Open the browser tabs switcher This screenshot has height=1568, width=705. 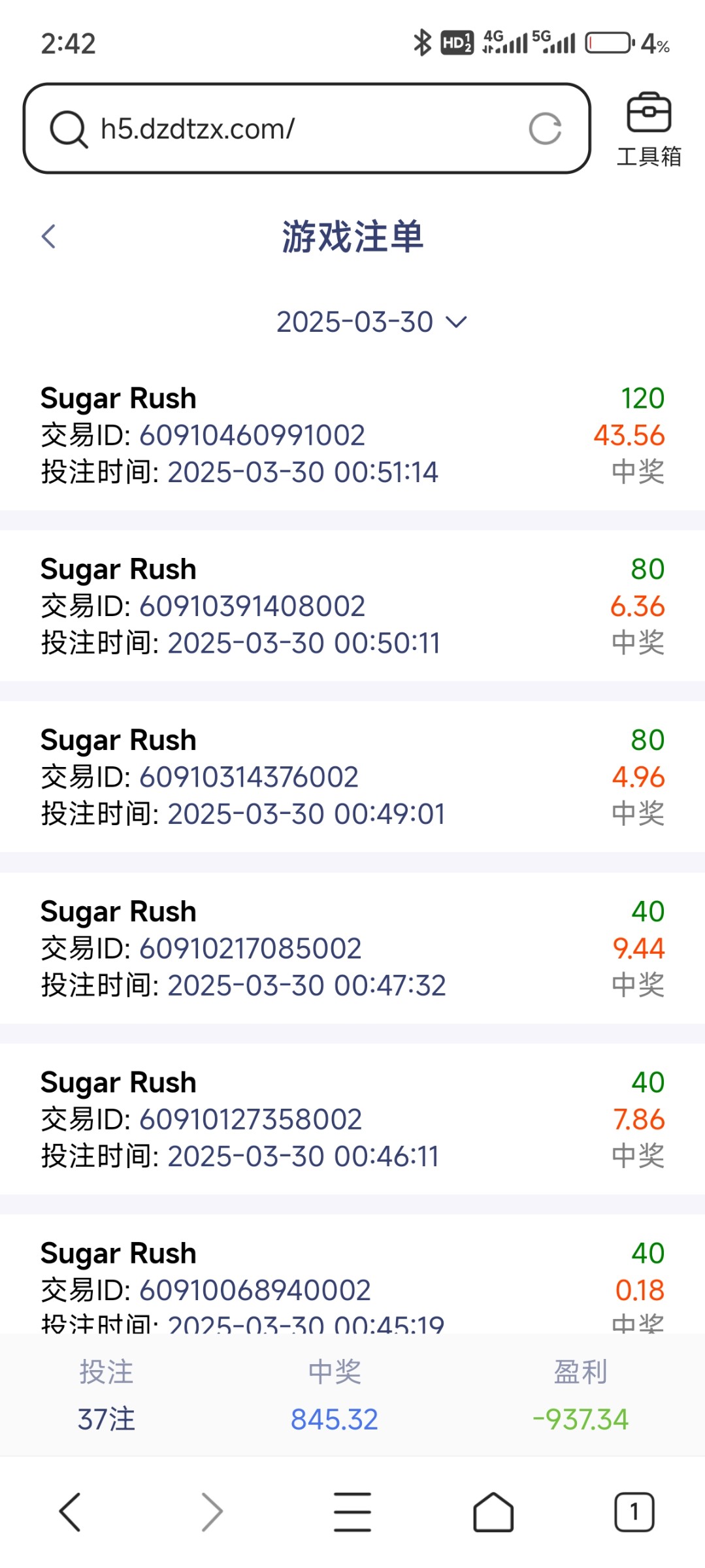point(634,1512)
